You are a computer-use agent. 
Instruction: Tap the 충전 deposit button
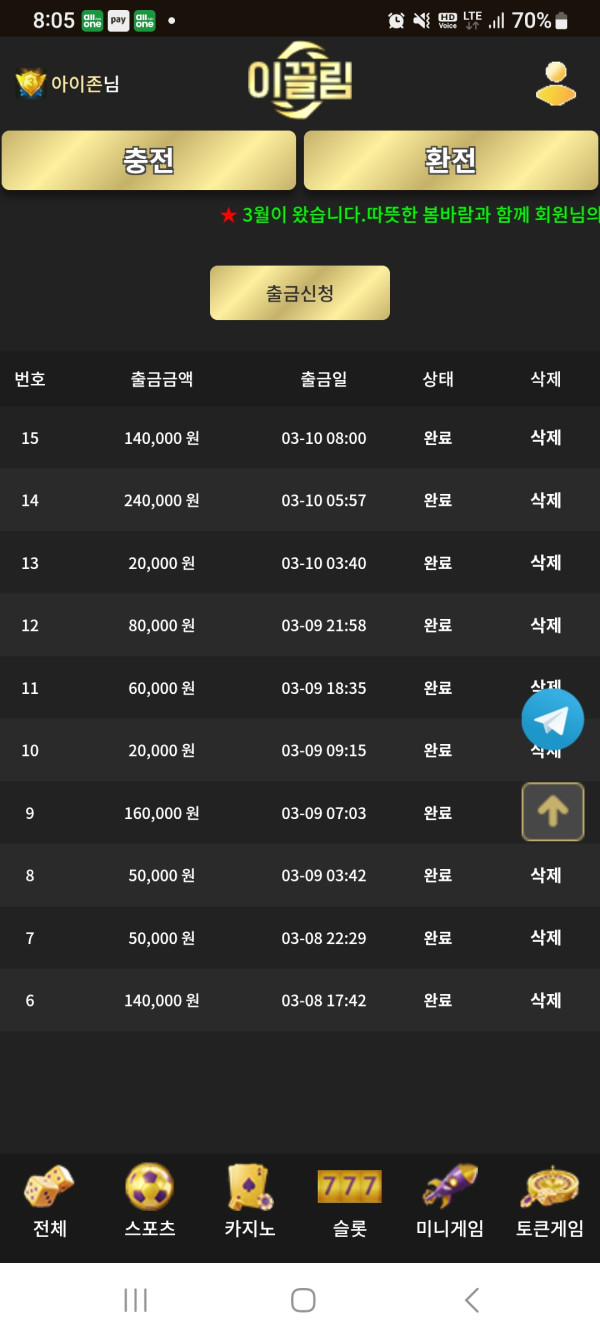(149, 160)
